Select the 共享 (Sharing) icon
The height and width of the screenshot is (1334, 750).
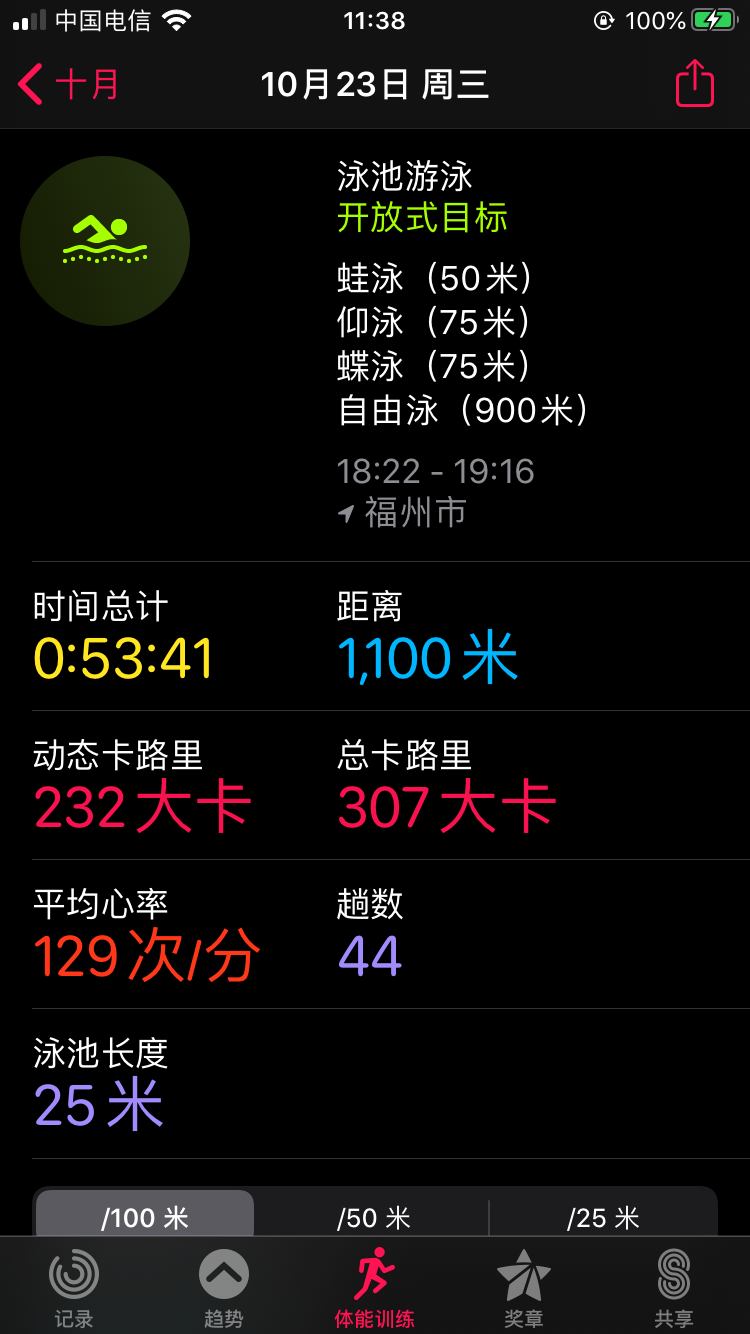click(675, 1274)
